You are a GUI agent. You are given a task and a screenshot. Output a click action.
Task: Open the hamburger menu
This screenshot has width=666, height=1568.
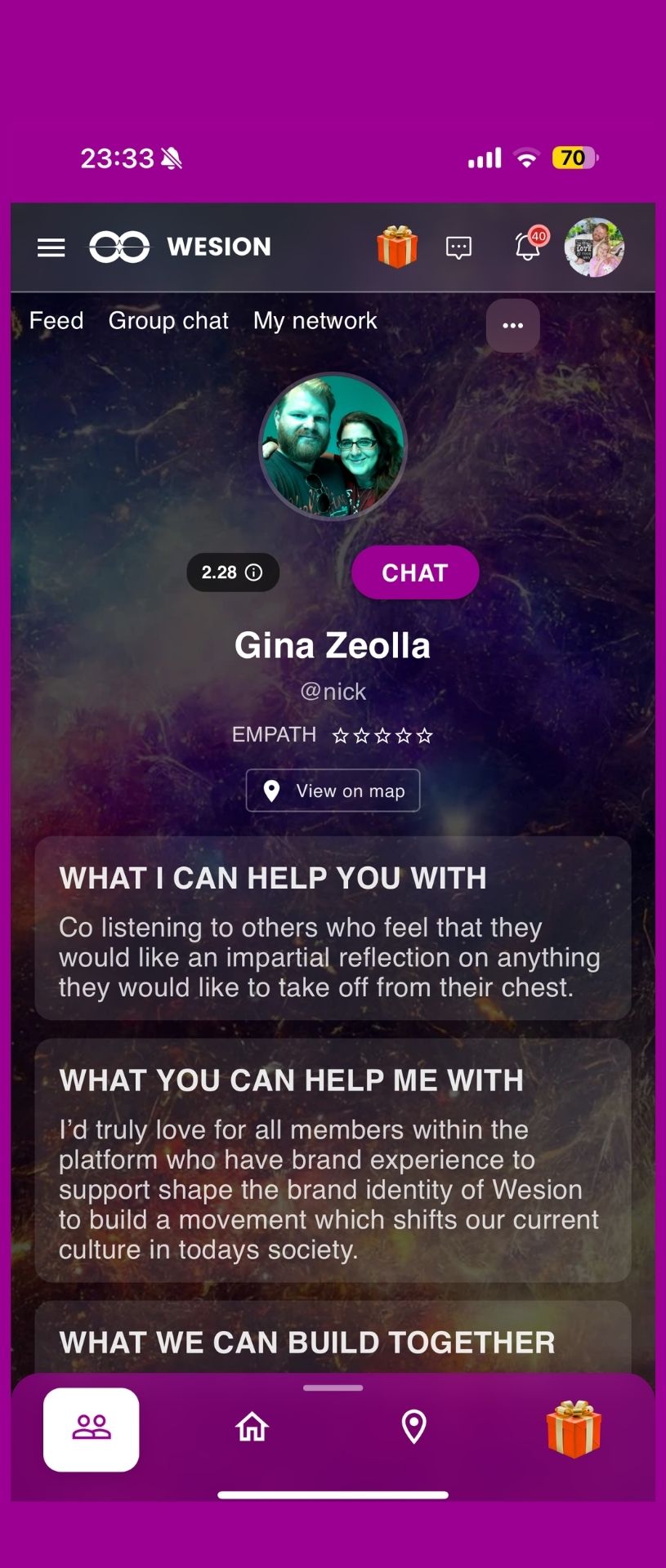[x=51, y=247]
